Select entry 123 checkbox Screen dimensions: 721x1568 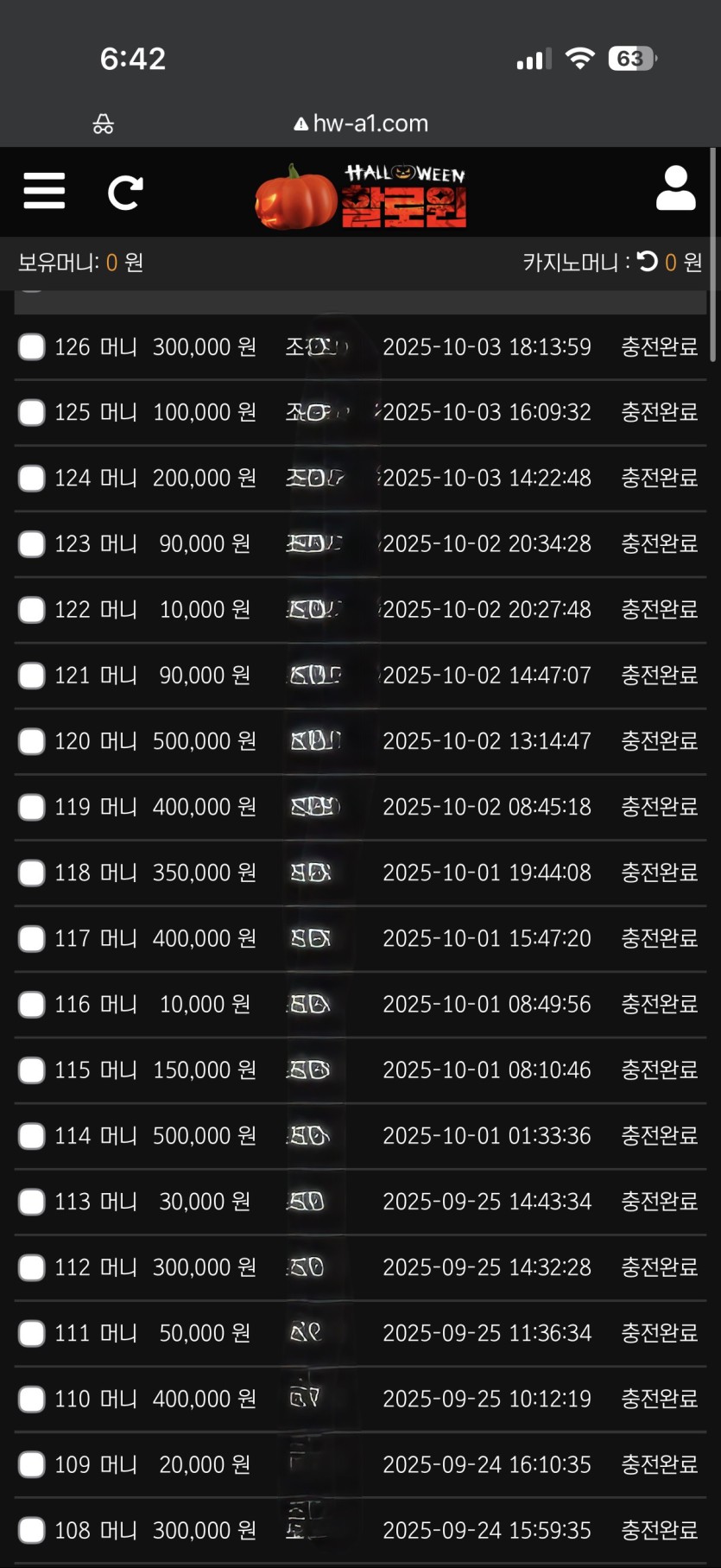pyautogui.click(x=32, y=544)
